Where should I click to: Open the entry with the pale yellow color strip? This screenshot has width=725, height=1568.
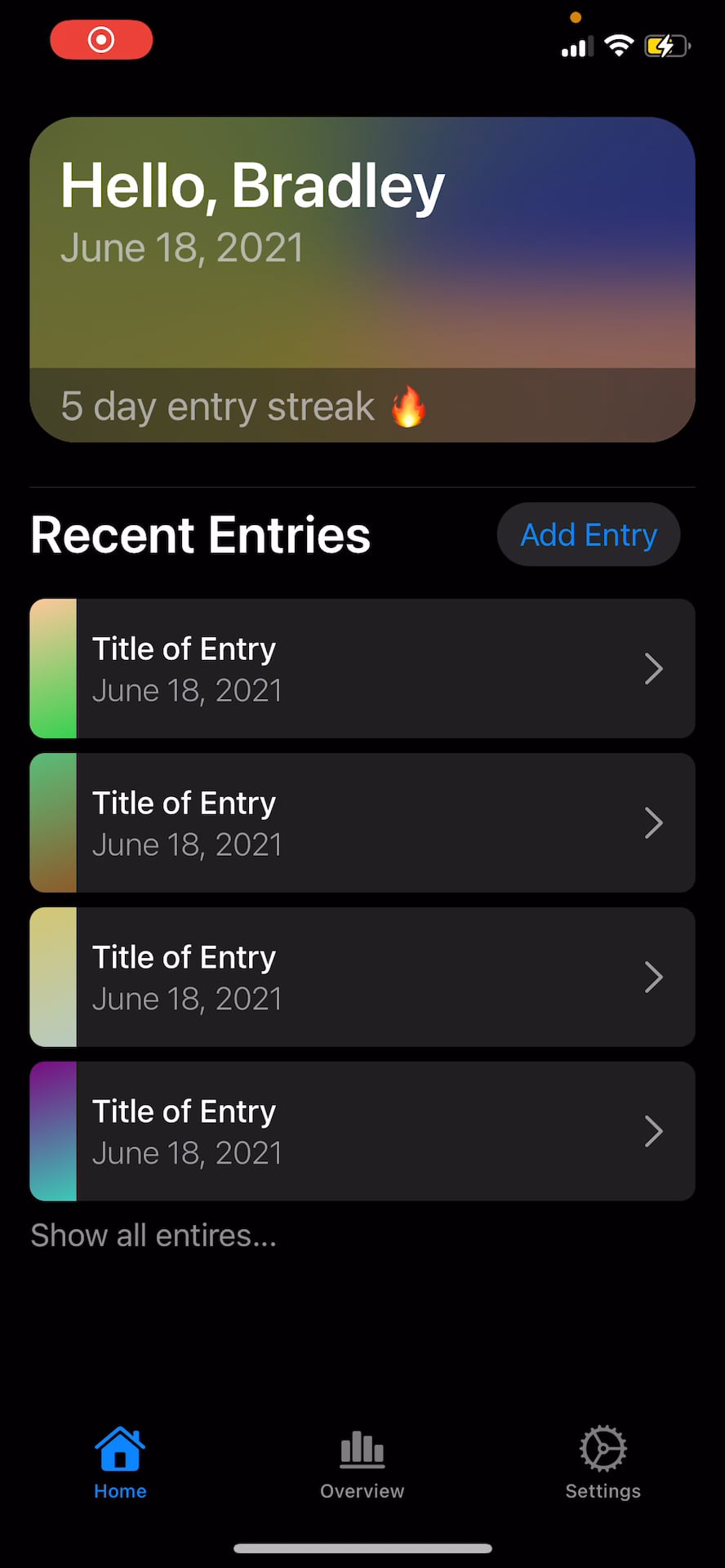pos(362,978)
